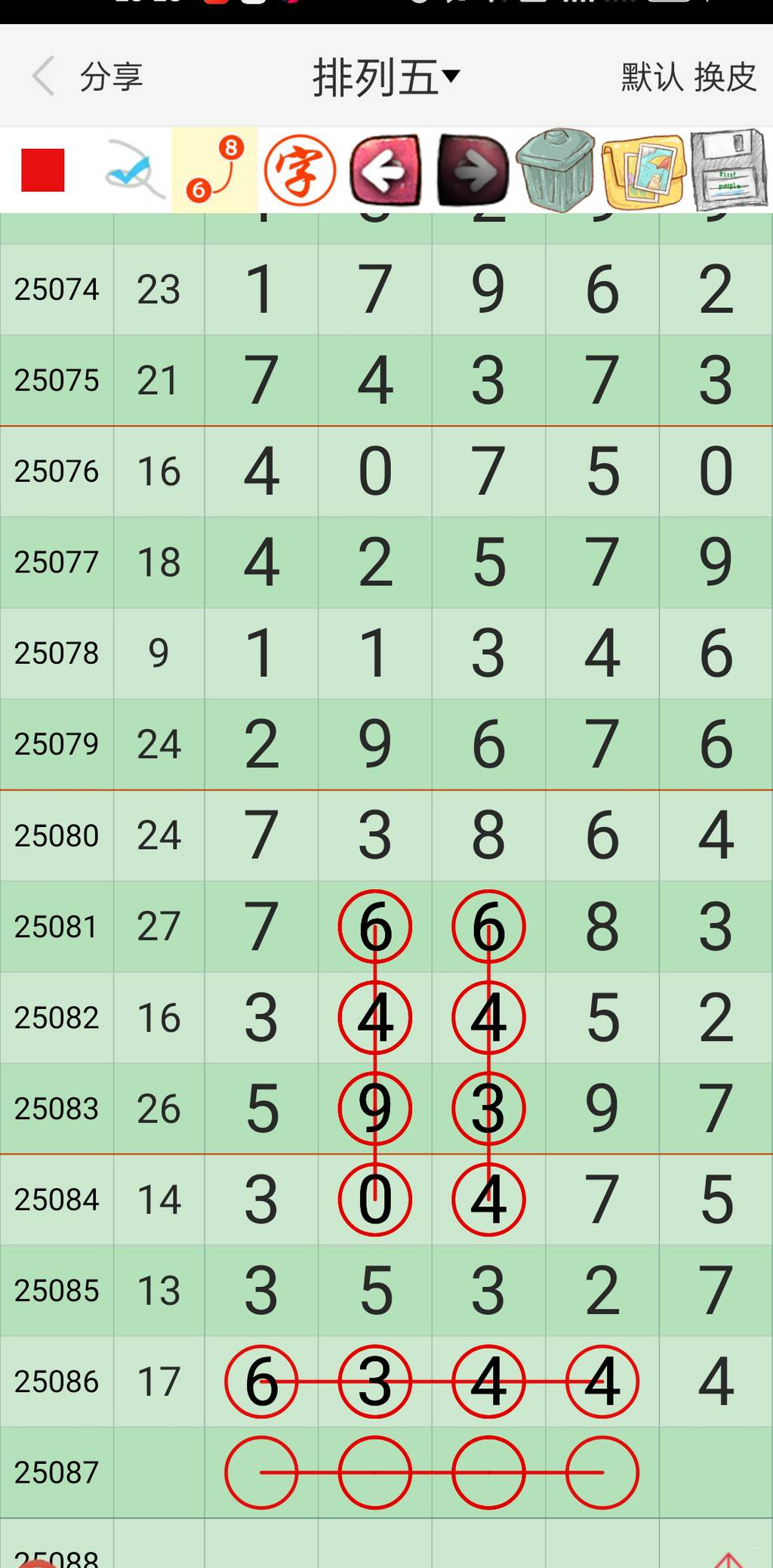Clear markings with the trash can
Viewport: 773px width, 1568px height.
(556, 171)
